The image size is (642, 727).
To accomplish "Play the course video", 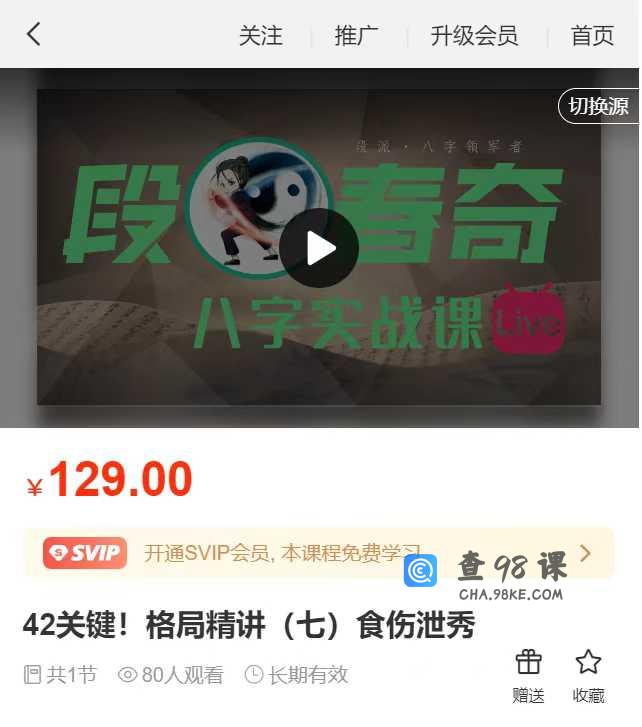I will coord(319,248).
